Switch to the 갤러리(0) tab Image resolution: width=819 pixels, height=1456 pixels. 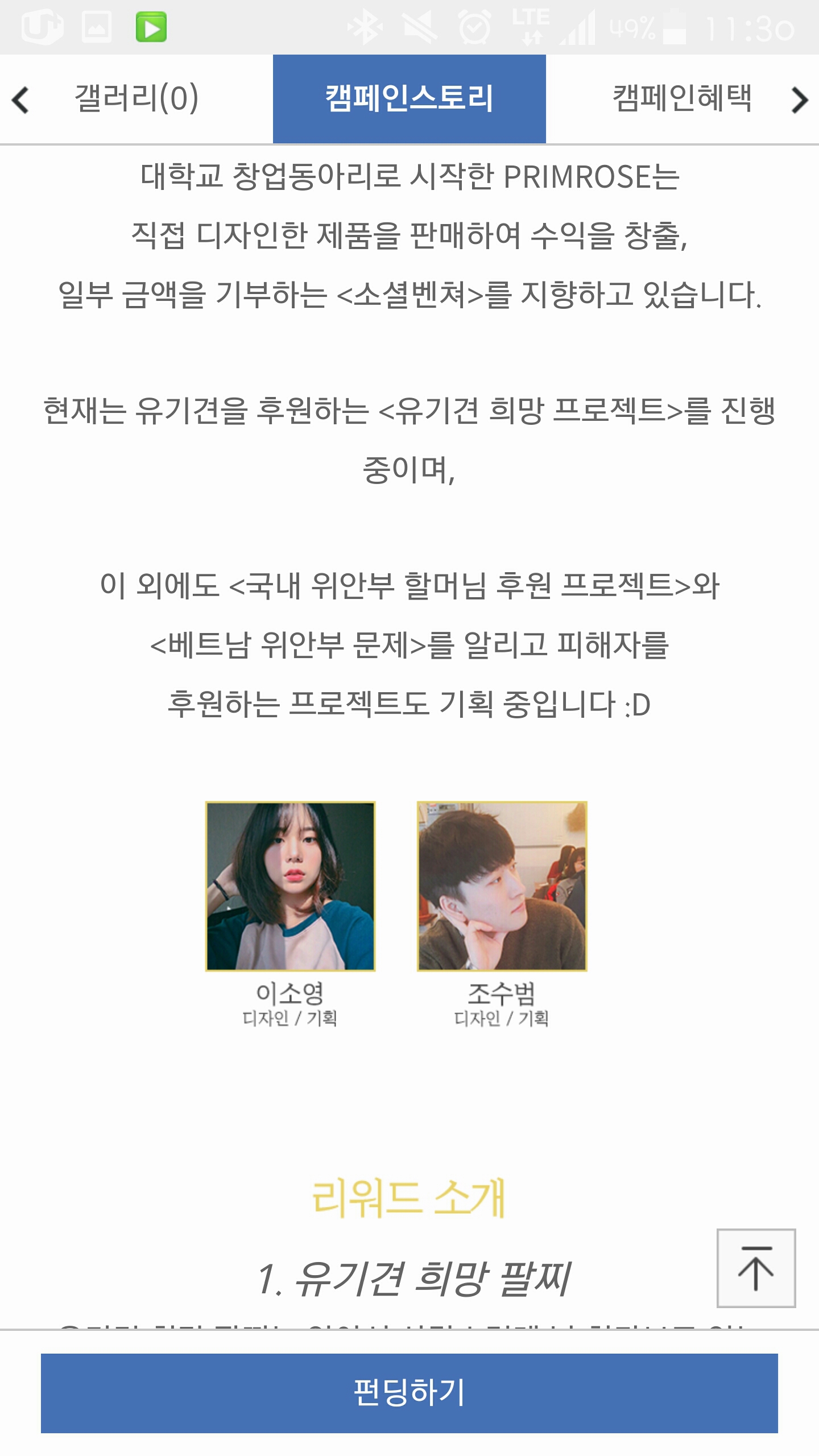click(x=136, y=98)
